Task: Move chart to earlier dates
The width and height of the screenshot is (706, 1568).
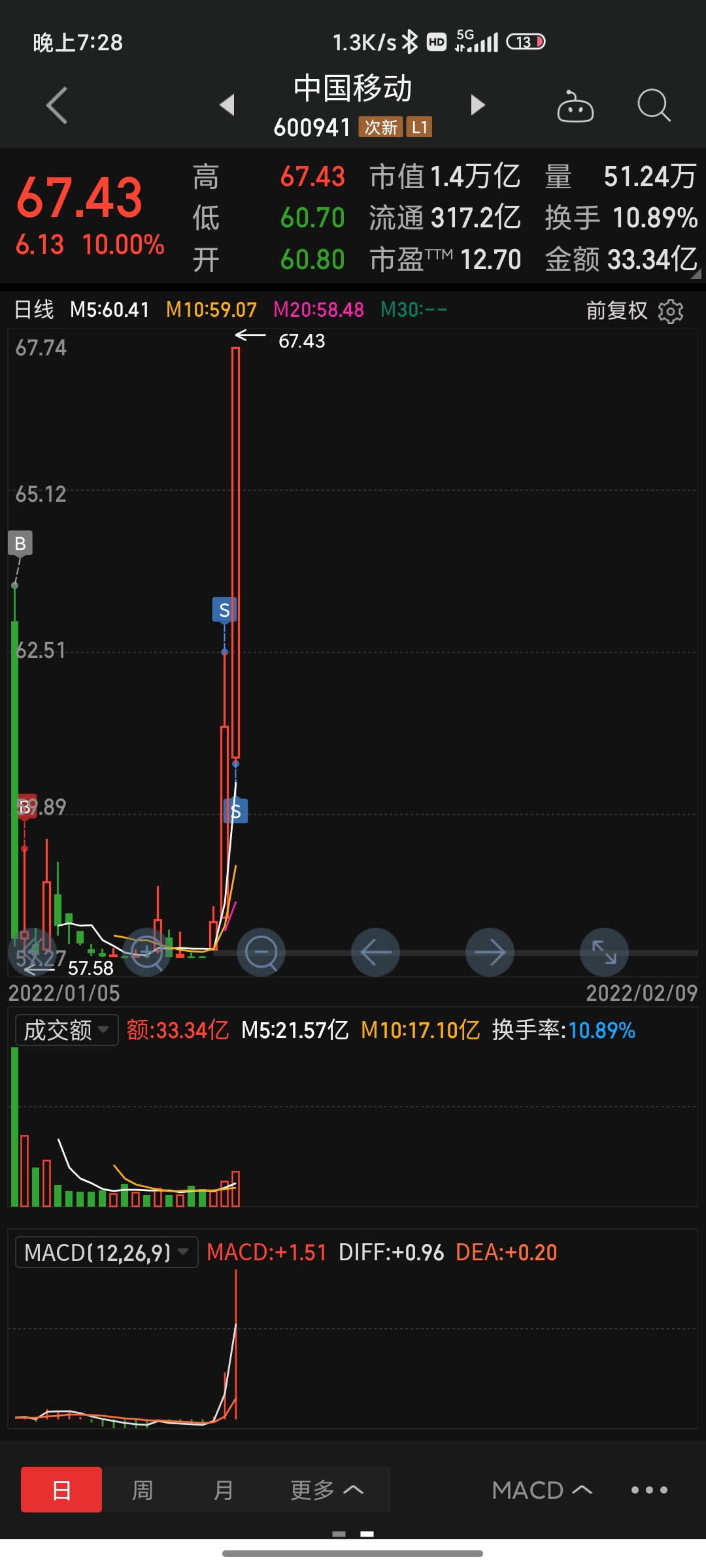Action: [375, 953]
